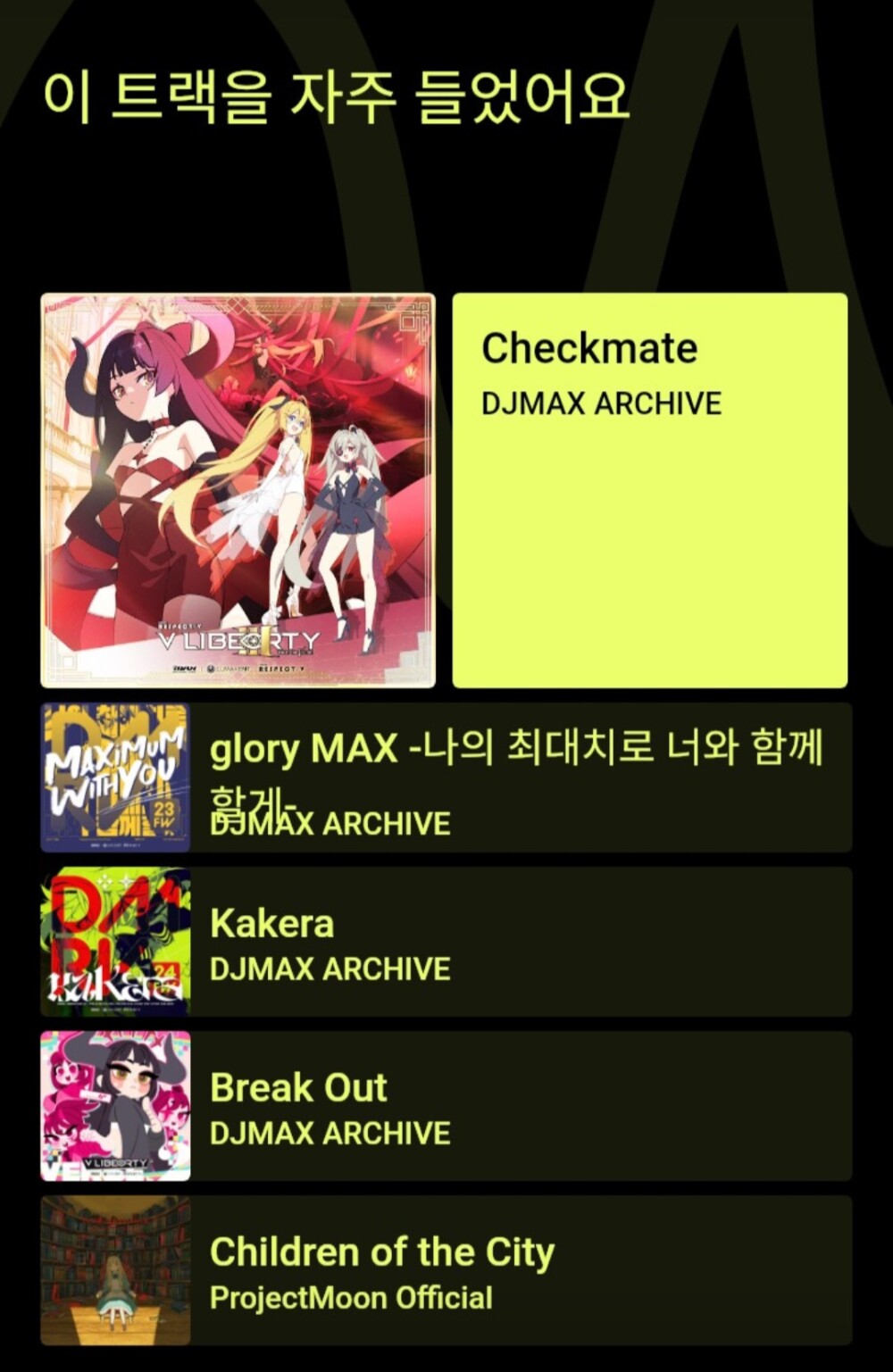Open Break Out by DJMAX ARCHIVE
Viewport: 893px width, 1372px height.
point(446,1106)
